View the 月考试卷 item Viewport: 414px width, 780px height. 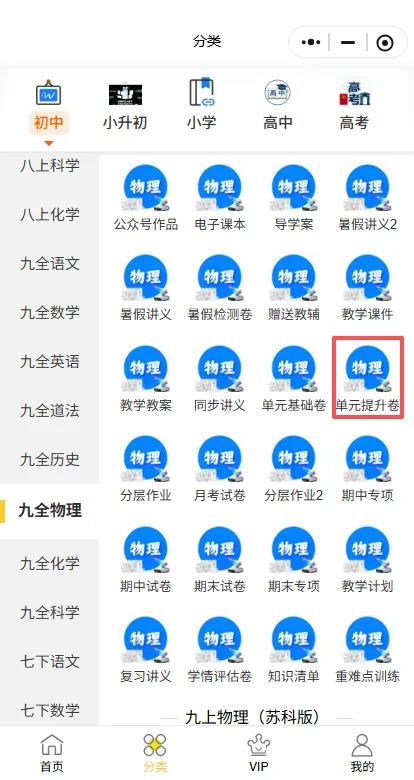[x=219, y=469]
